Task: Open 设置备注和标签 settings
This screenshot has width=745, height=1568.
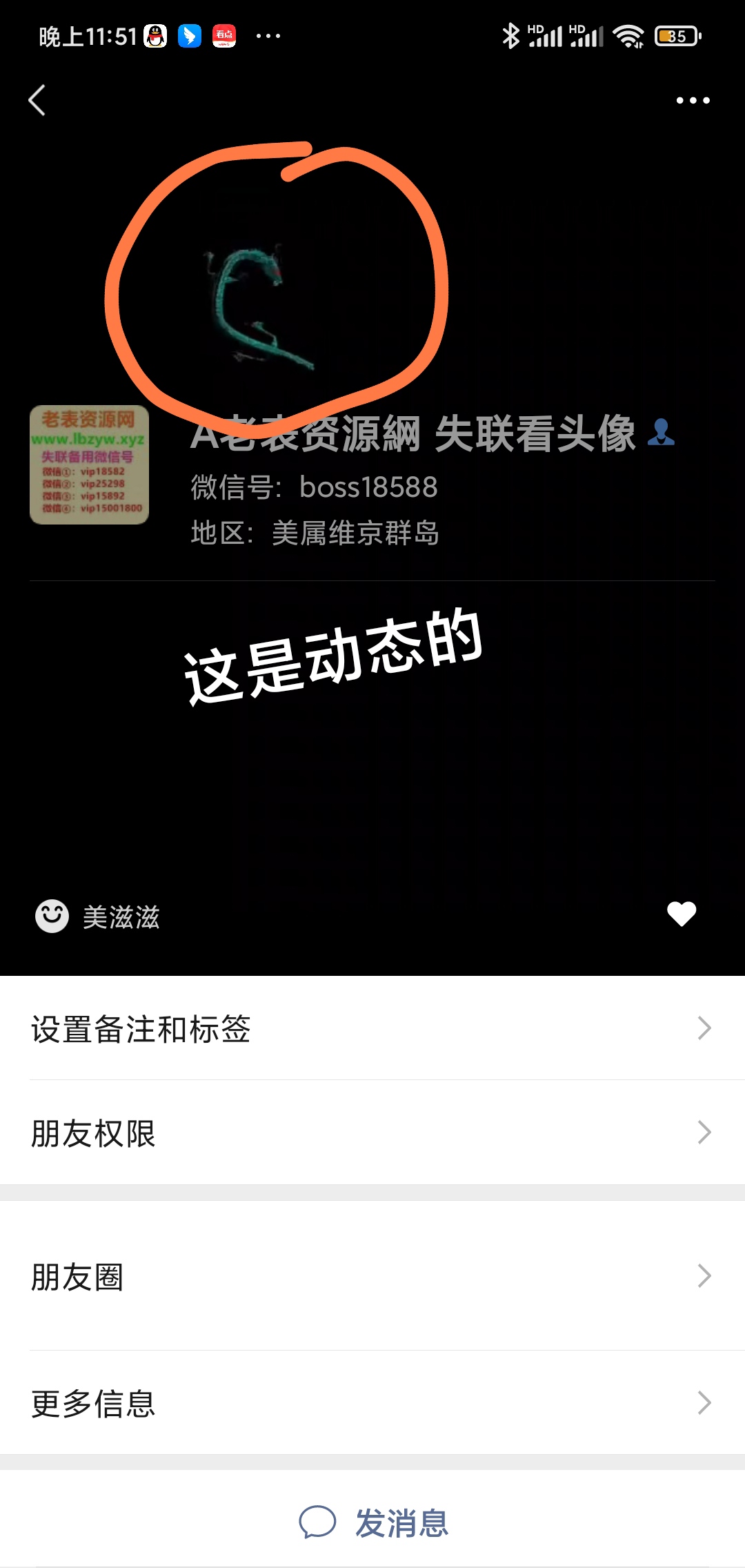Action: (372, 1028)
